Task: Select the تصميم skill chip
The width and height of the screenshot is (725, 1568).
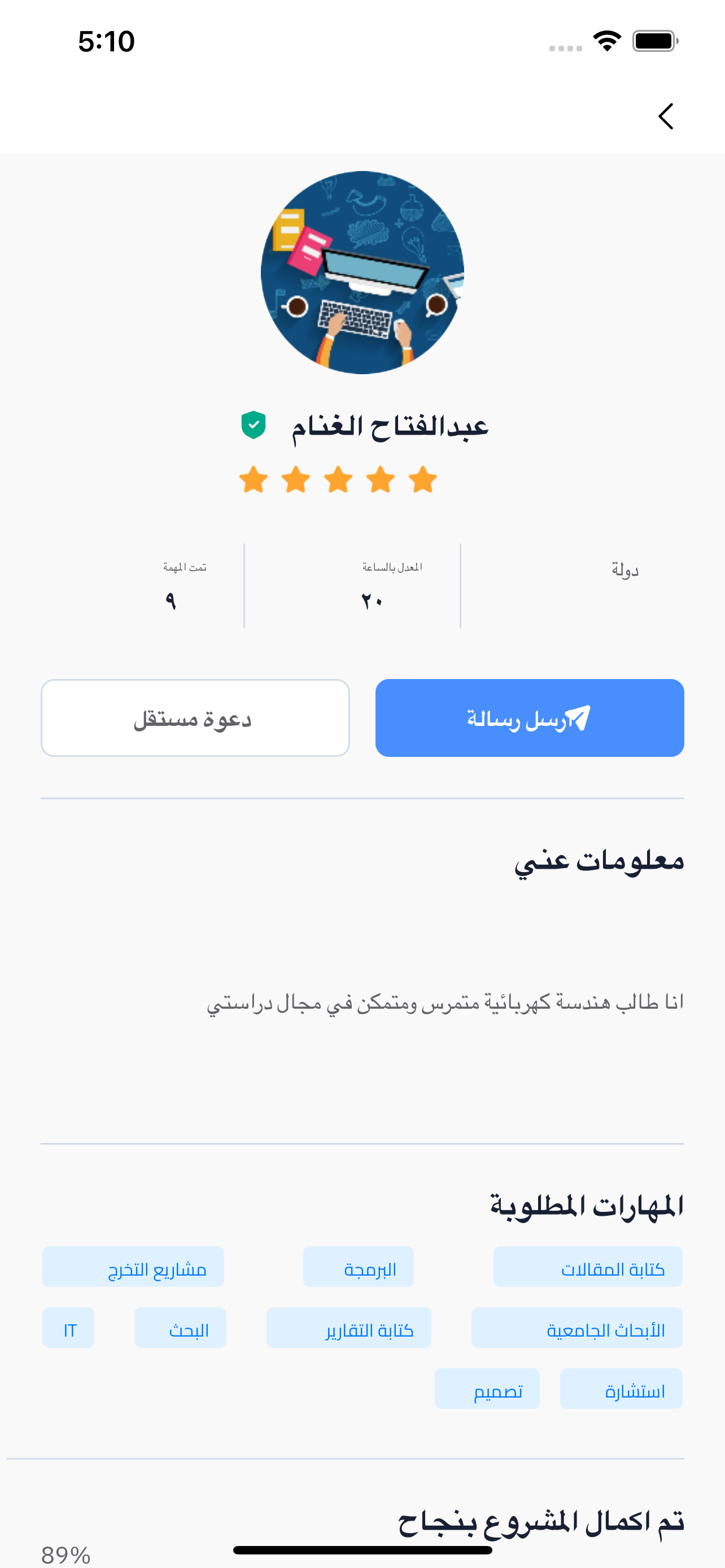Action: [487, 1389]
